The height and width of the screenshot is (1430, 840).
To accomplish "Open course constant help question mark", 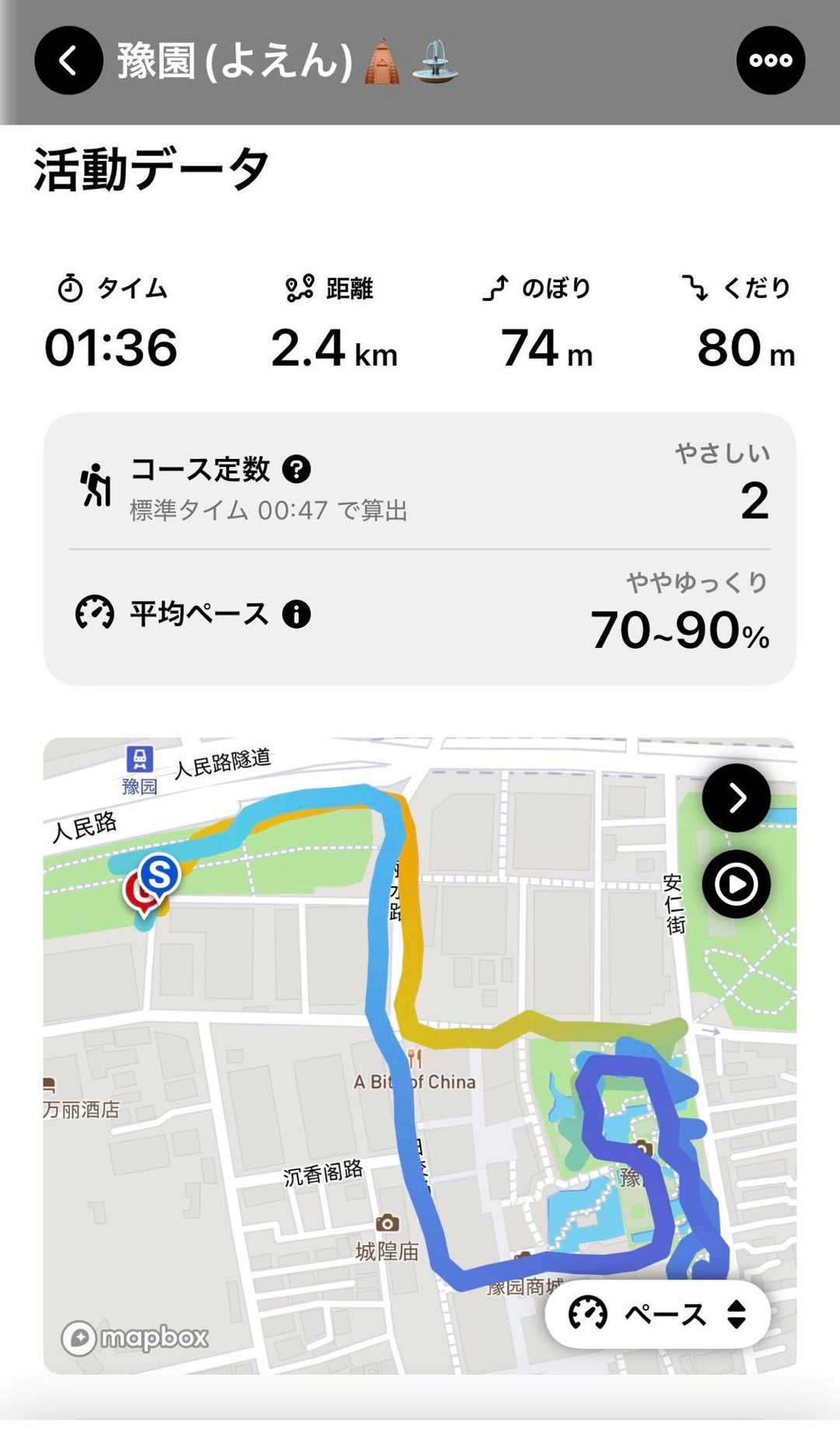I will click(296, 469).
